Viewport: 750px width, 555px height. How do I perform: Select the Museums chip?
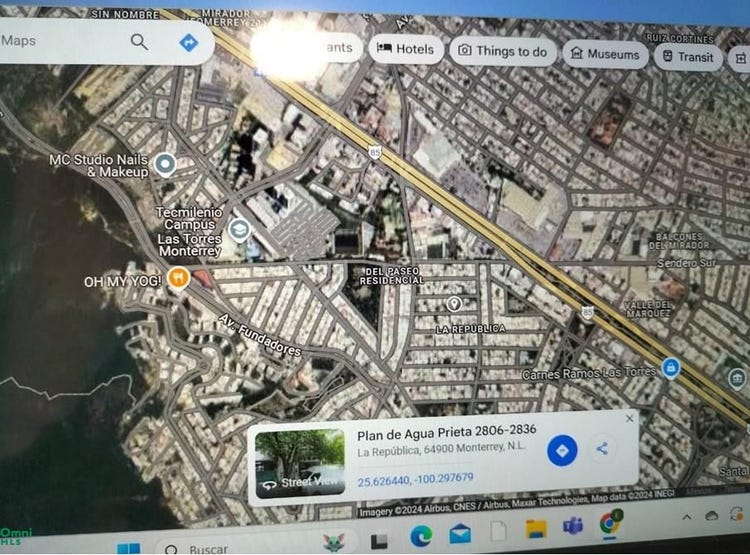(x=604, y=54)
